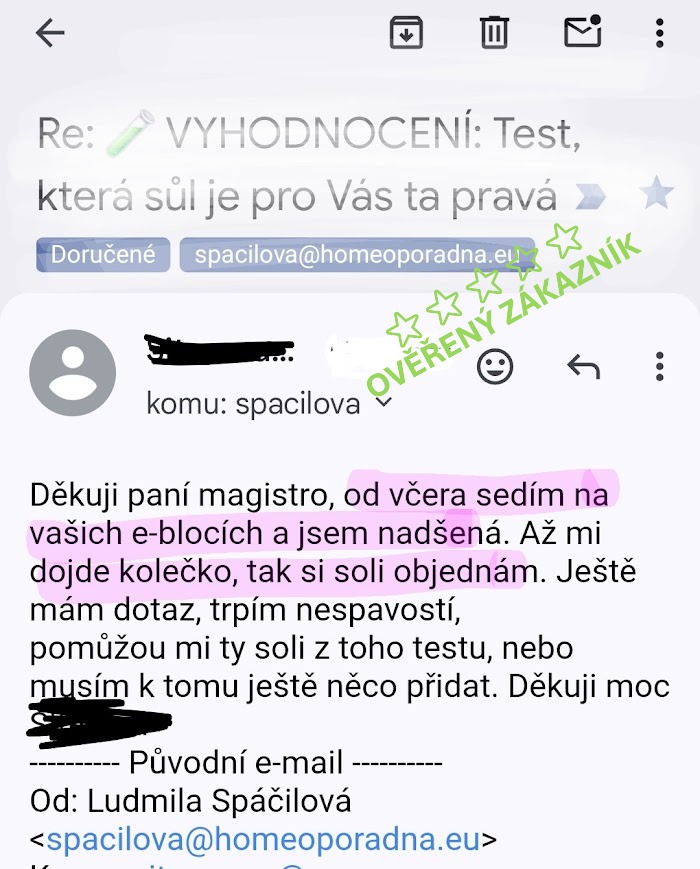This screenshot has width=700, height=869.
Task: Add an emoji reaction to the message
Action: coord(495,367)
